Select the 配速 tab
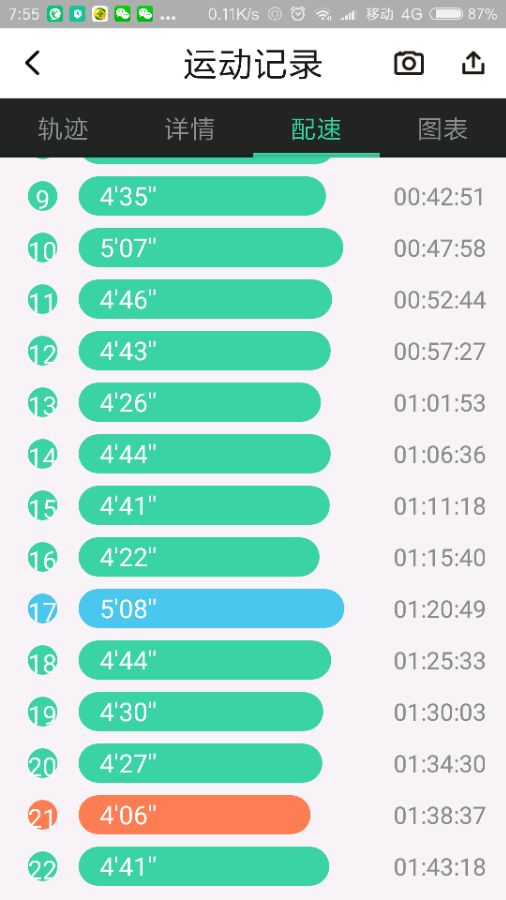The image size is (506, 900). click(316, 129)
